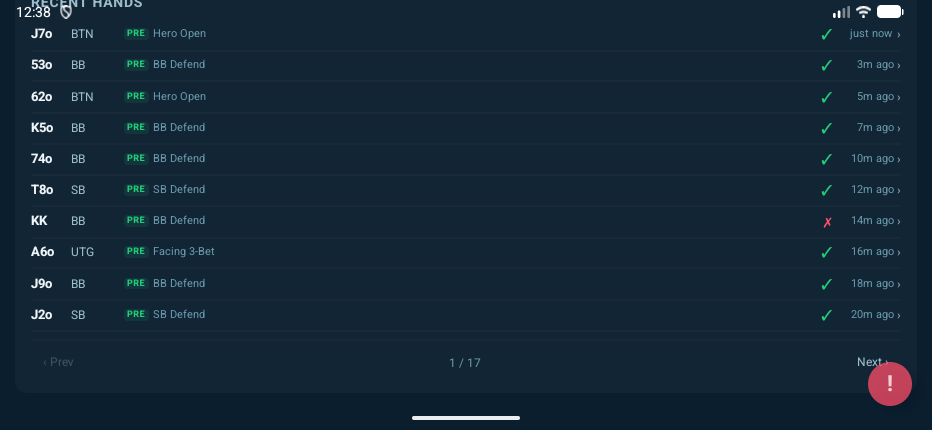Review the missed KK hand

[465, 221]
